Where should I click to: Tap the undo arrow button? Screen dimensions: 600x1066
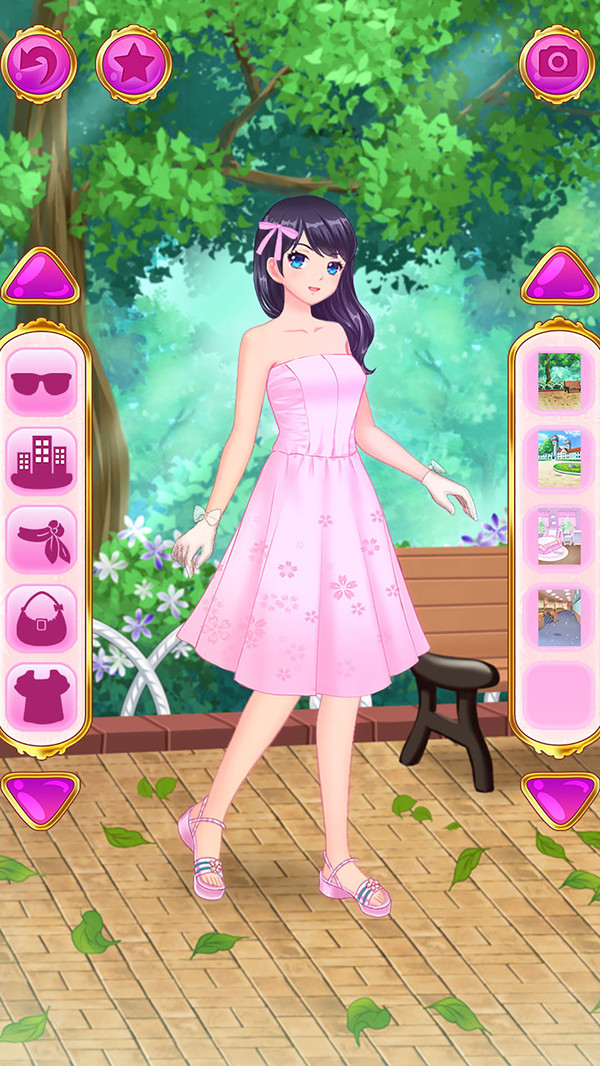click(x=40, y=64)
